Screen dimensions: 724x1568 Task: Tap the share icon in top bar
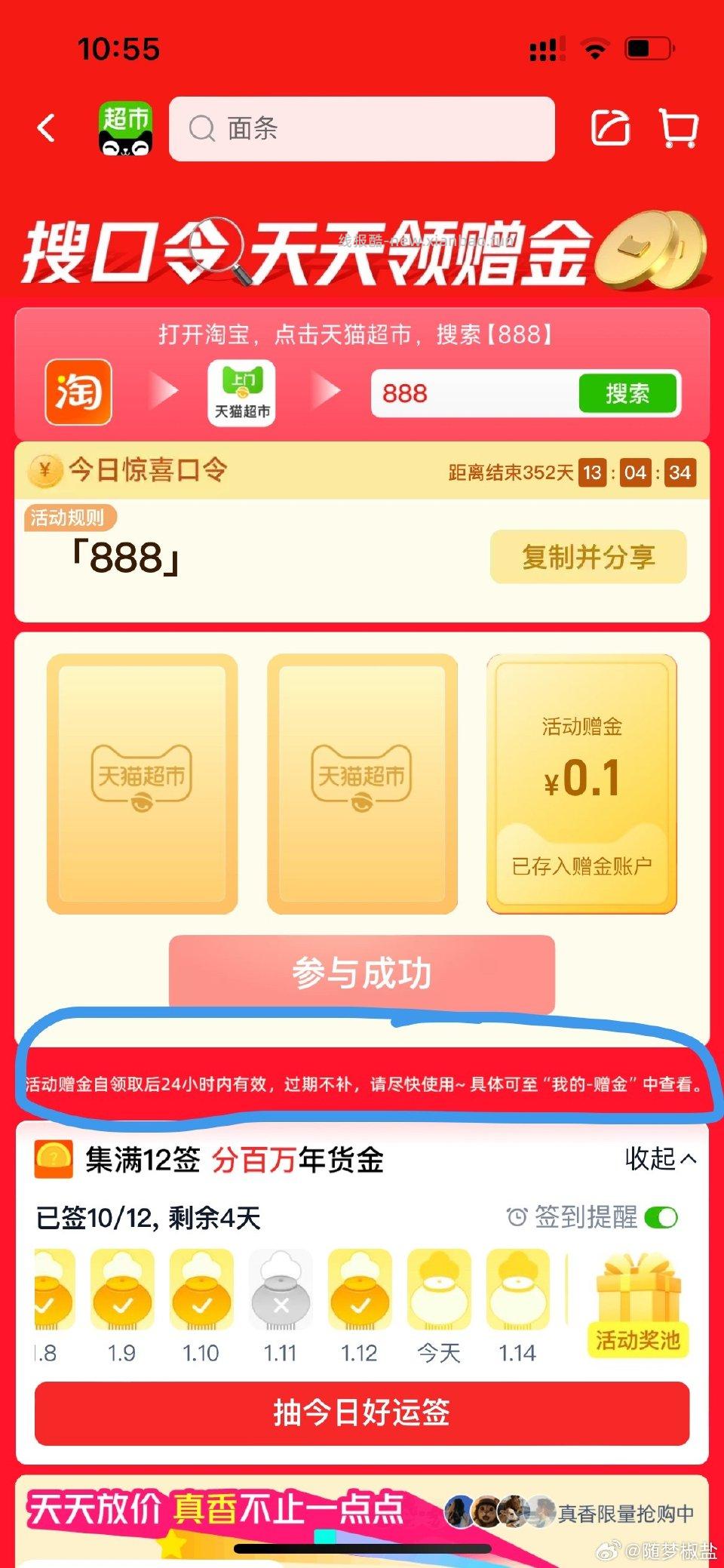pyautogui.click(x=611, y=128)
